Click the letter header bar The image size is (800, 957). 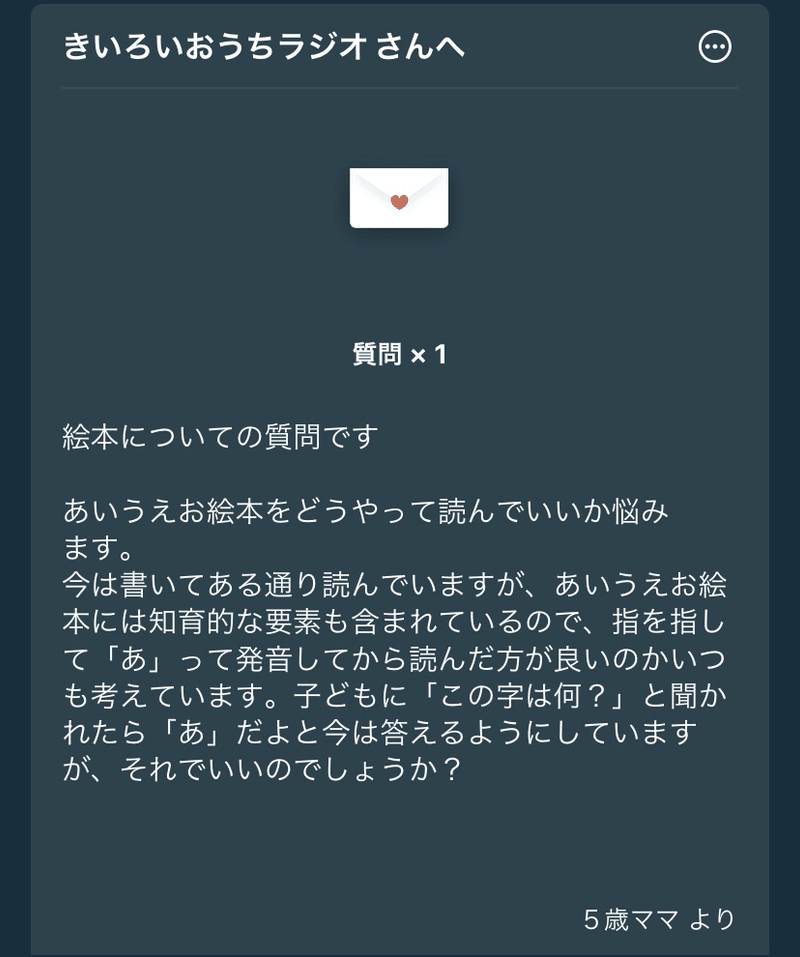pyautogui.click(x=400, y=46)
